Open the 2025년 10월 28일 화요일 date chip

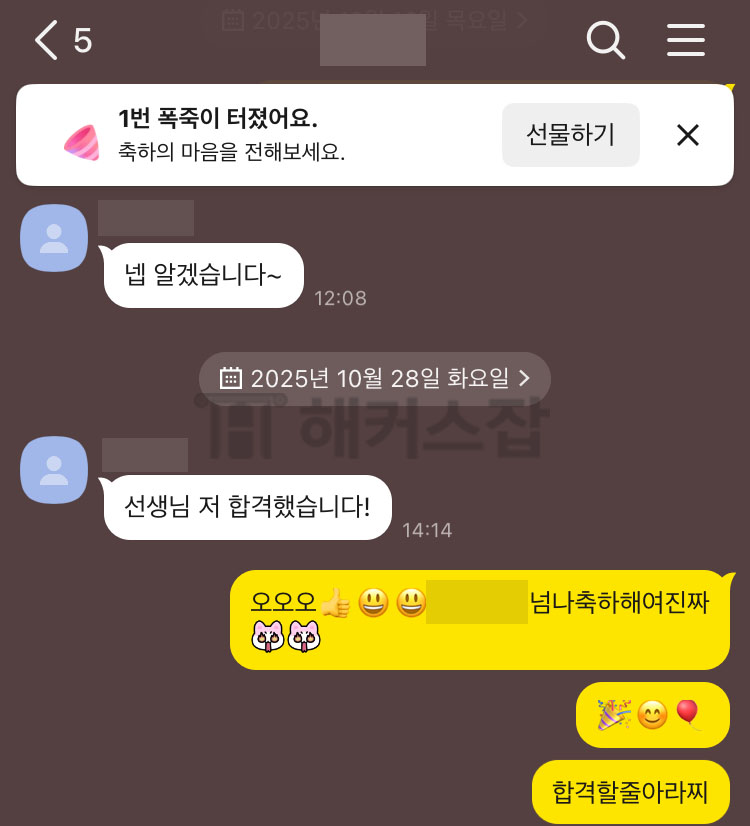click(x=375, y=378)
